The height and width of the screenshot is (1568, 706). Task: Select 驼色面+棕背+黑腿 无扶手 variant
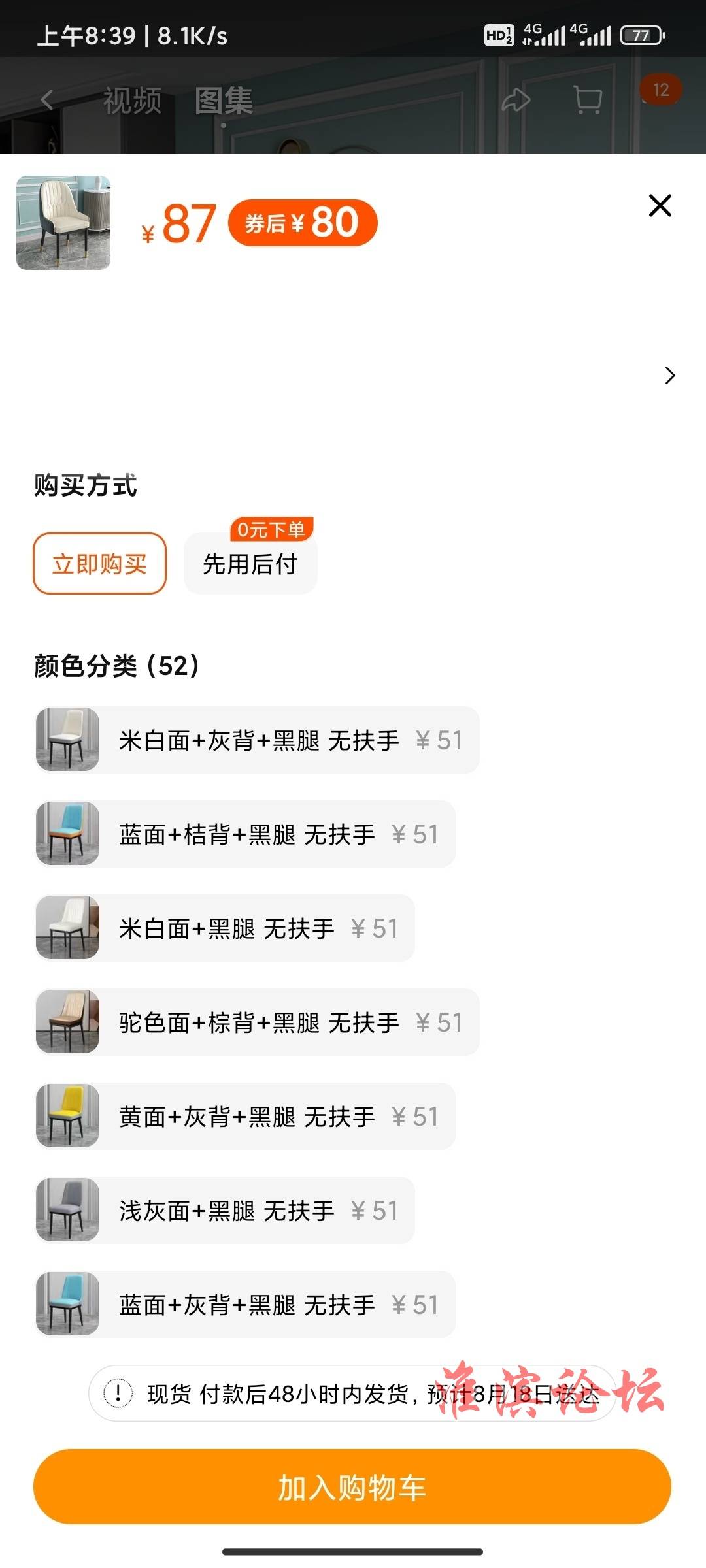(x=257, y=1022)
